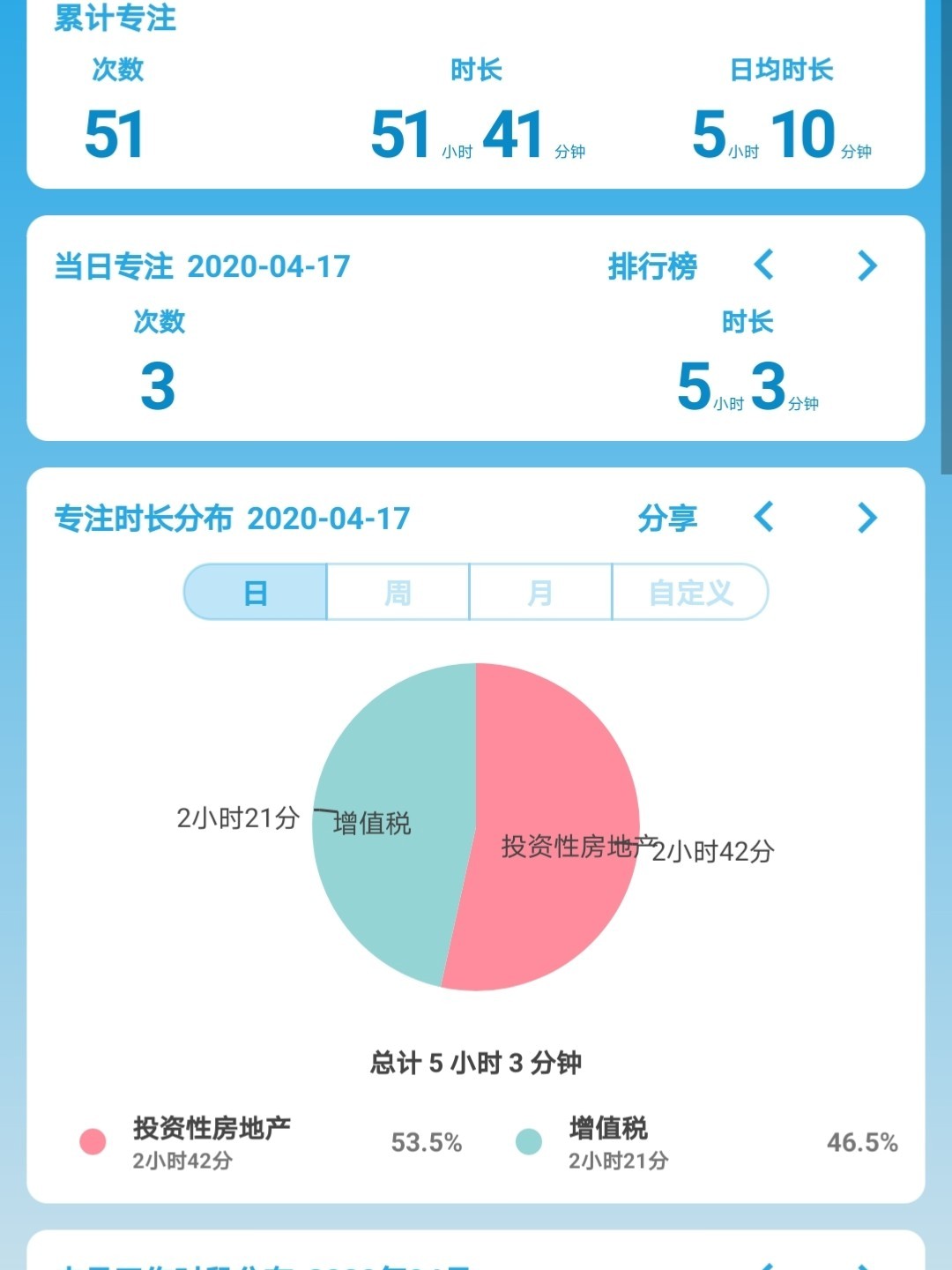952x1270 pixels.
Task: Switch to the 周 view tab
Action: pyautogui.click(x=398, y=593)
